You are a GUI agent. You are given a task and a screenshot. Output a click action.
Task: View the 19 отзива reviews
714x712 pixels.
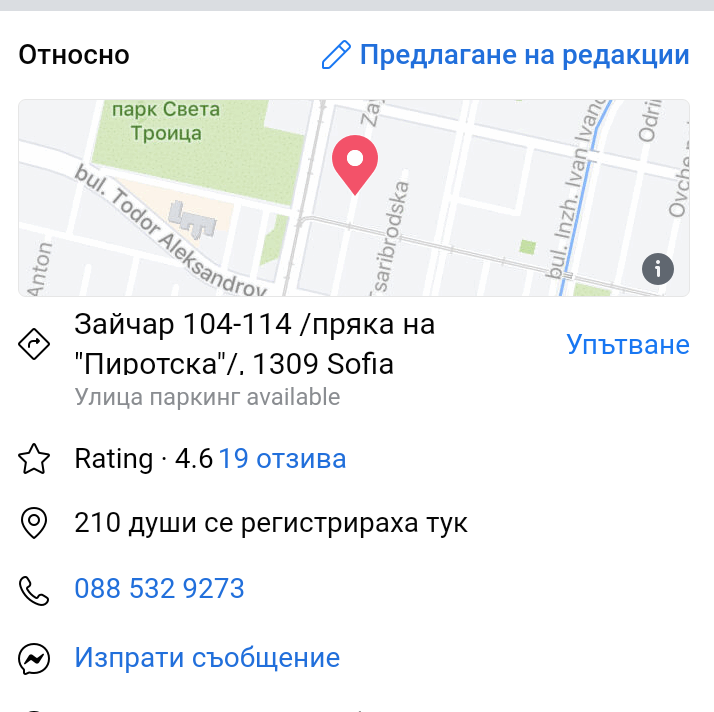pos(282,458)
